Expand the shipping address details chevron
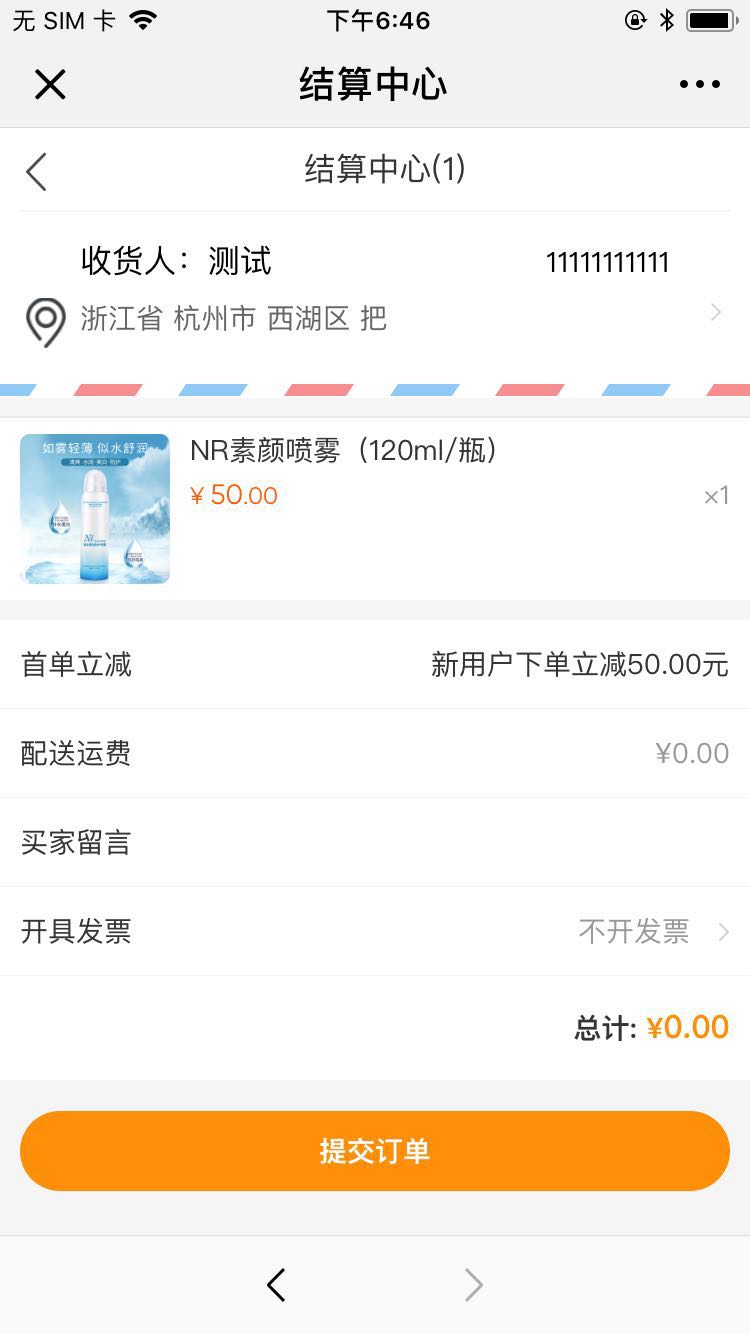This screenshot has height=1334, width=750. [x=716, y=312]
